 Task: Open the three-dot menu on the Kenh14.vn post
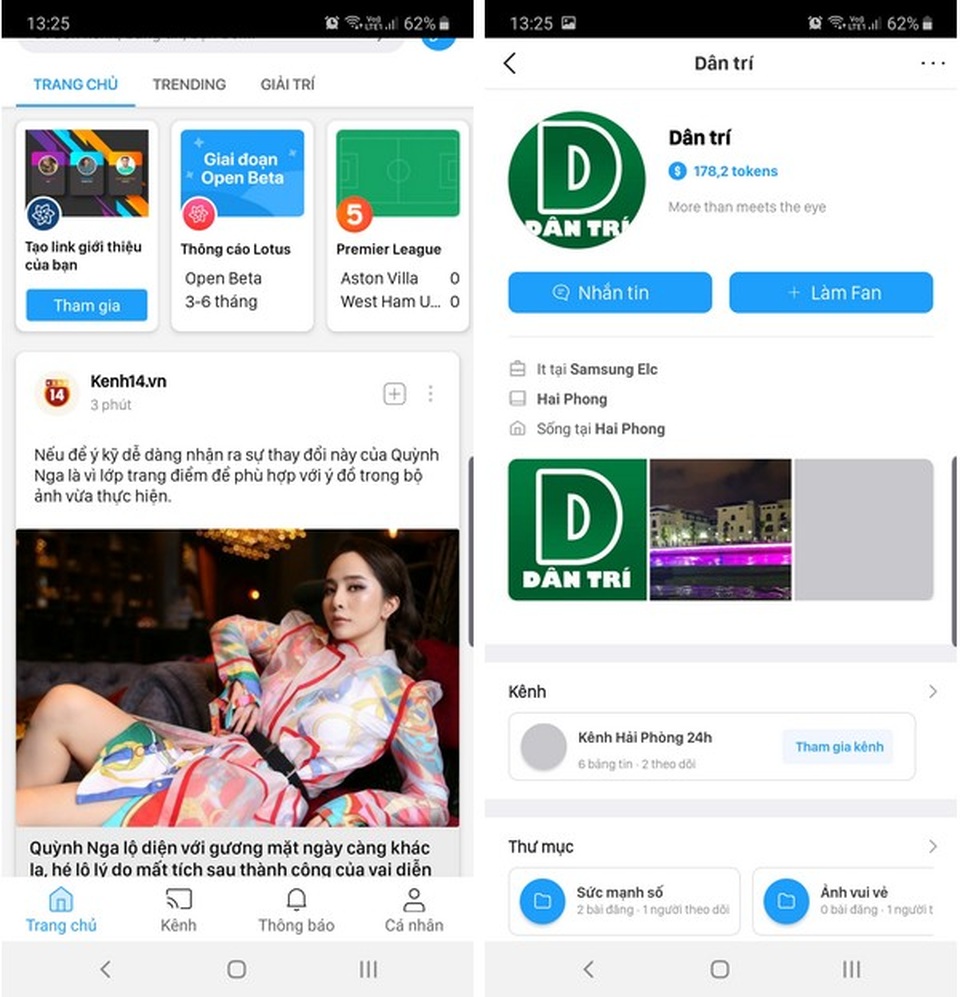click(x=431, y=394)
